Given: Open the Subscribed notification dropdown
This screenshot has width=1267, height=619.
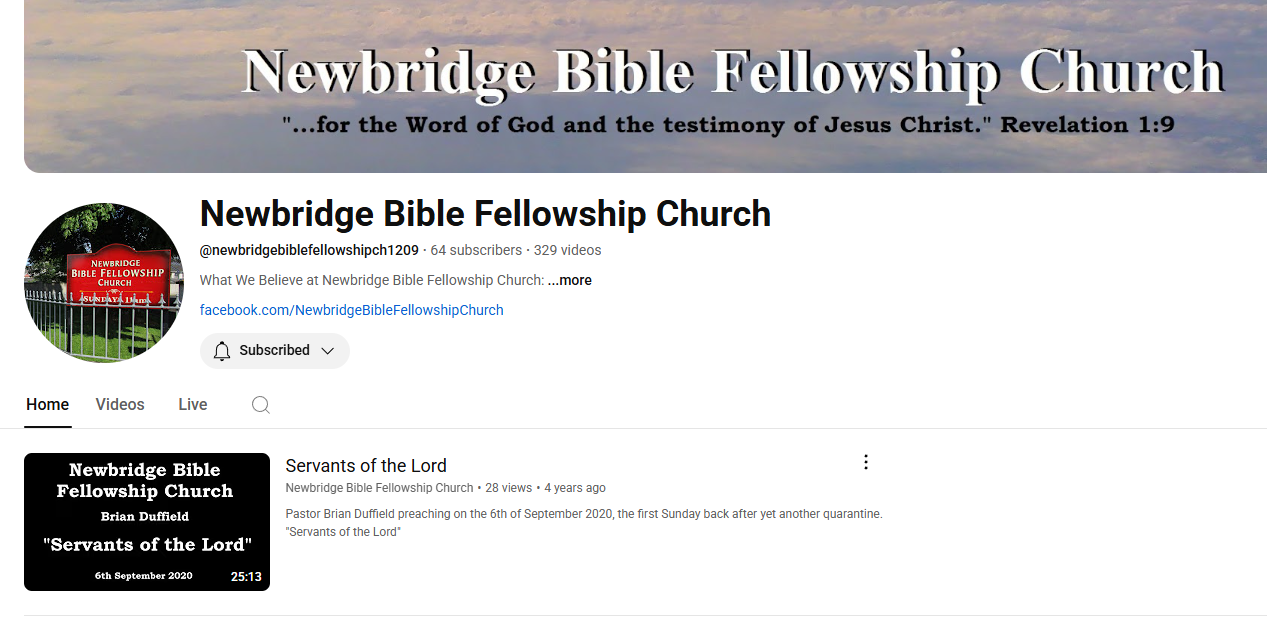Looking at the screenshot, I should (274, 351).
